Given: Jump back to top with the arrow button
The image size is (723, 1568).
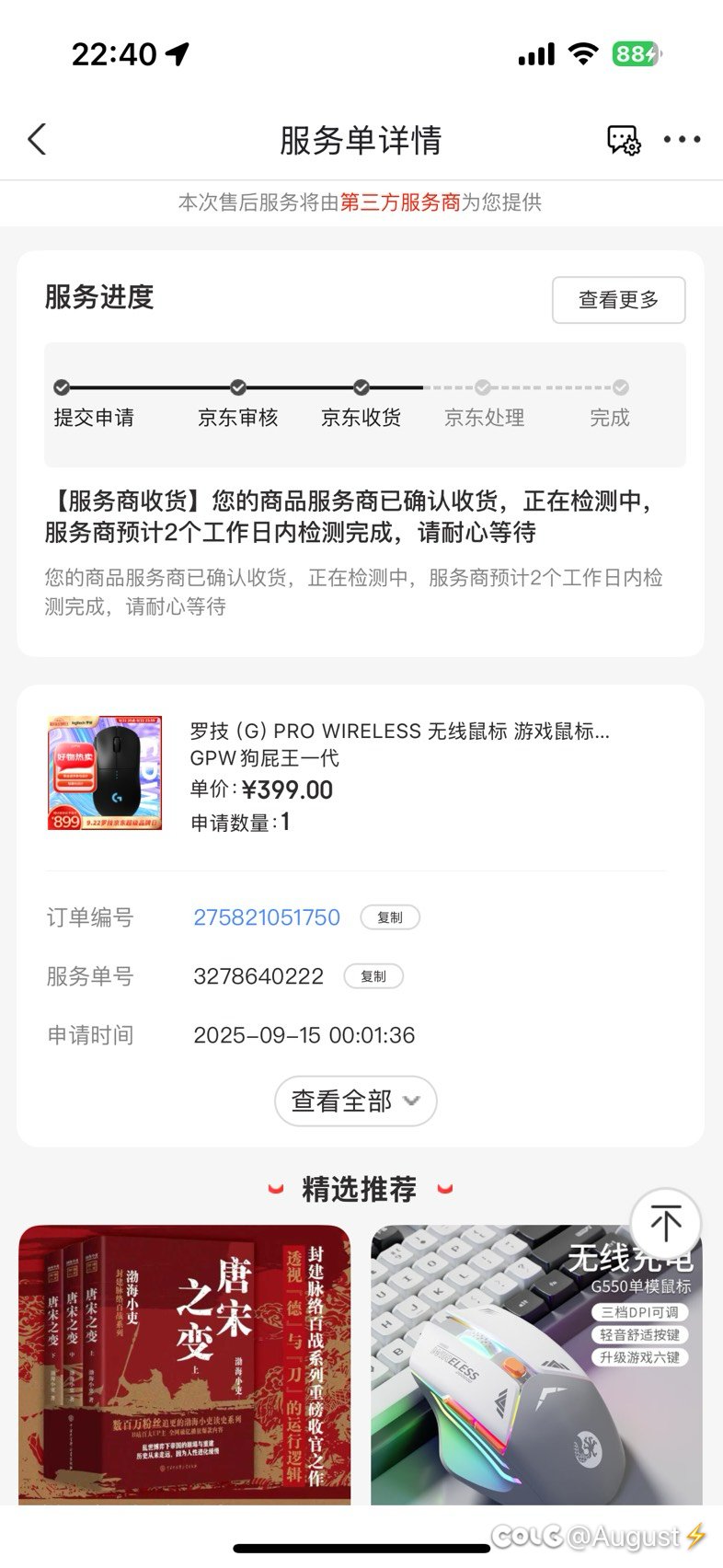Looking at the screenshot, I should click(665, 1223).
